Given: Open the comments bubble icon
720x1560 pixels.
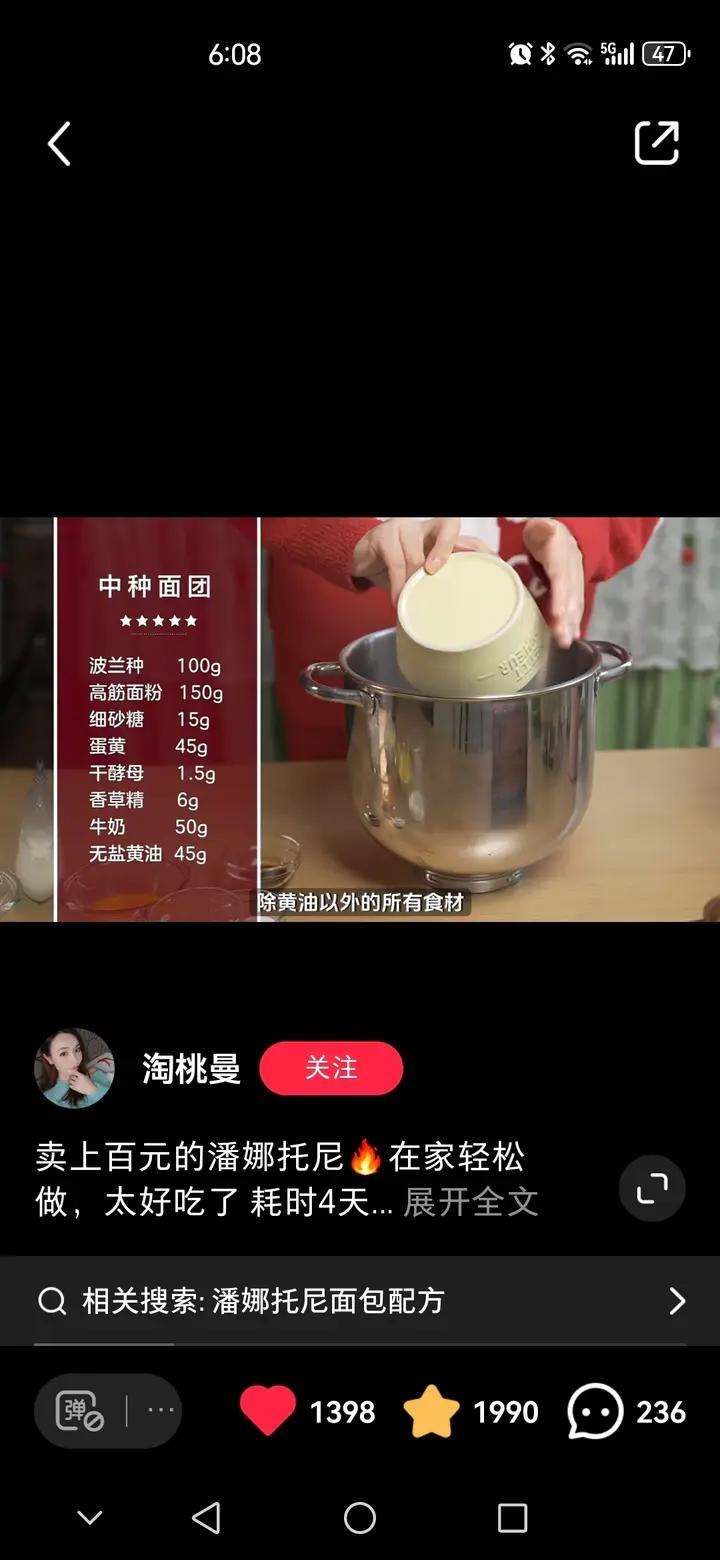Looking at the screenshot, I should [595, 1411].
